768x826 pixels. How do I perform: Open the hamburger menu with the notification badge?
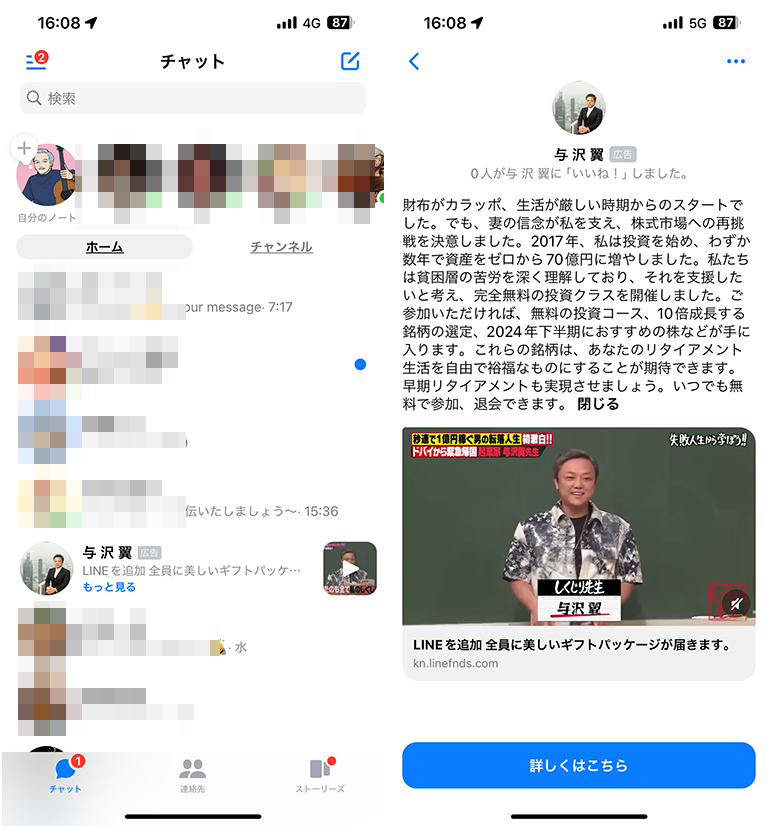(x=36, y=61)
